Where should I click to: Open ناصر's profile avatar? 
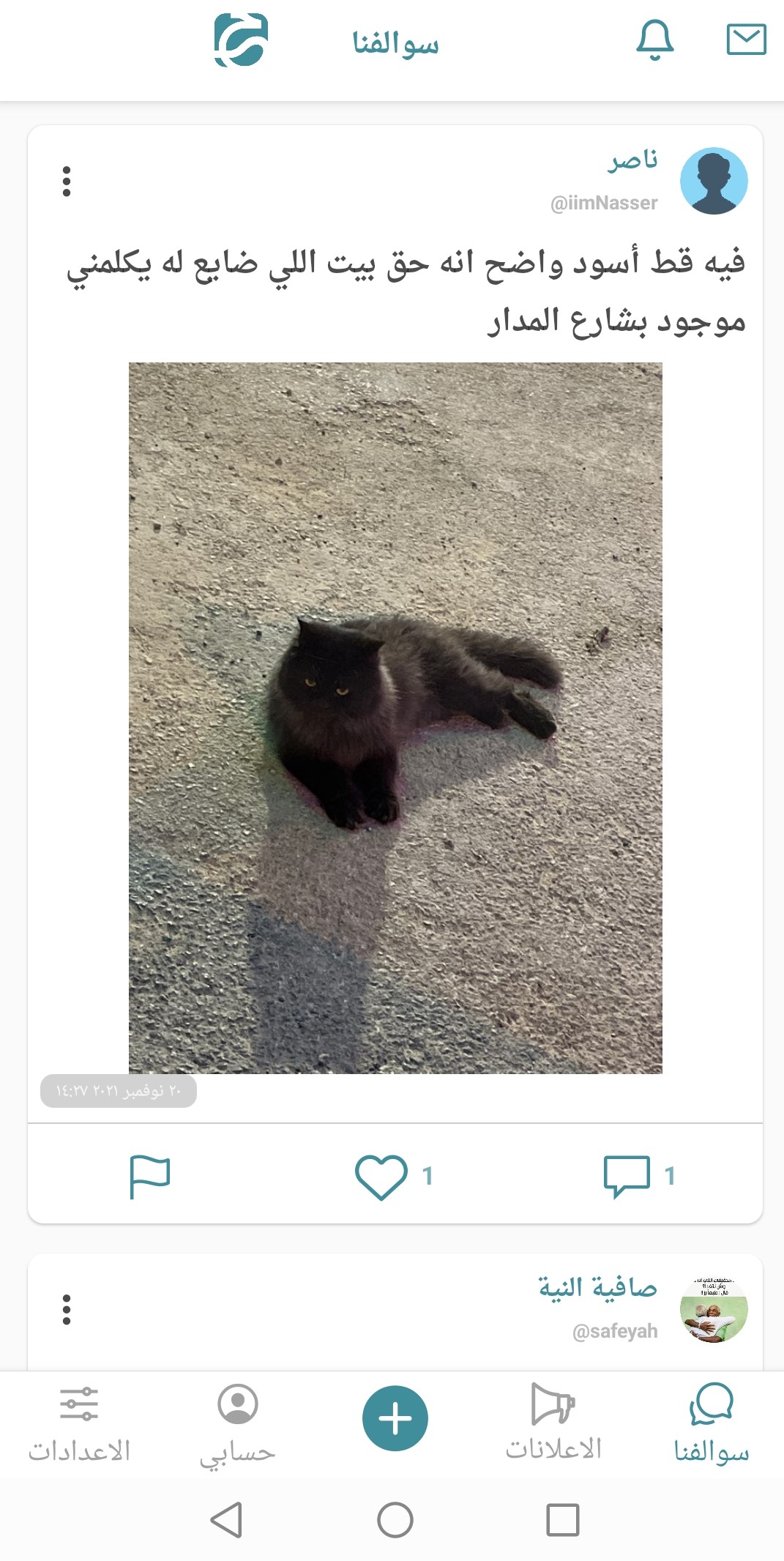pyautogui.click(x=714, y=181)
